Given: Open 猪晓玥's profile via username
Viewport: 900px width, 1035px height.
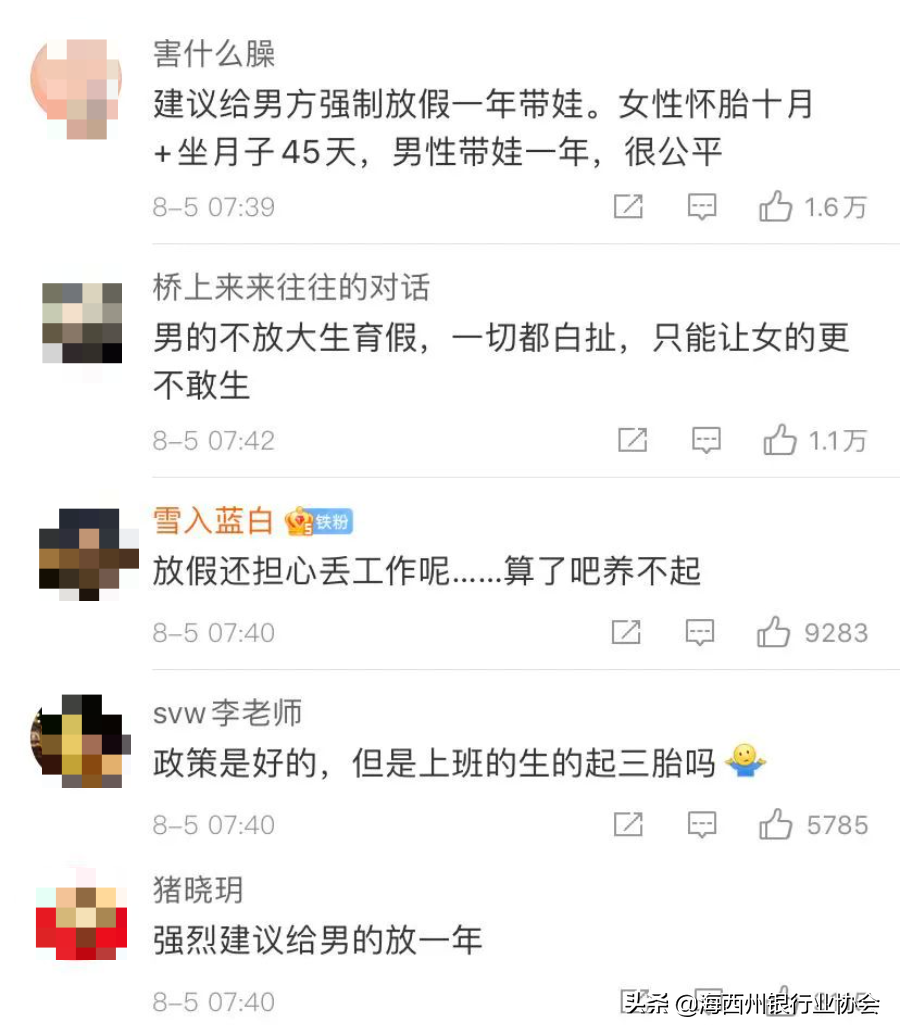Looking at the screenshot, I should (x=198, y=889).
